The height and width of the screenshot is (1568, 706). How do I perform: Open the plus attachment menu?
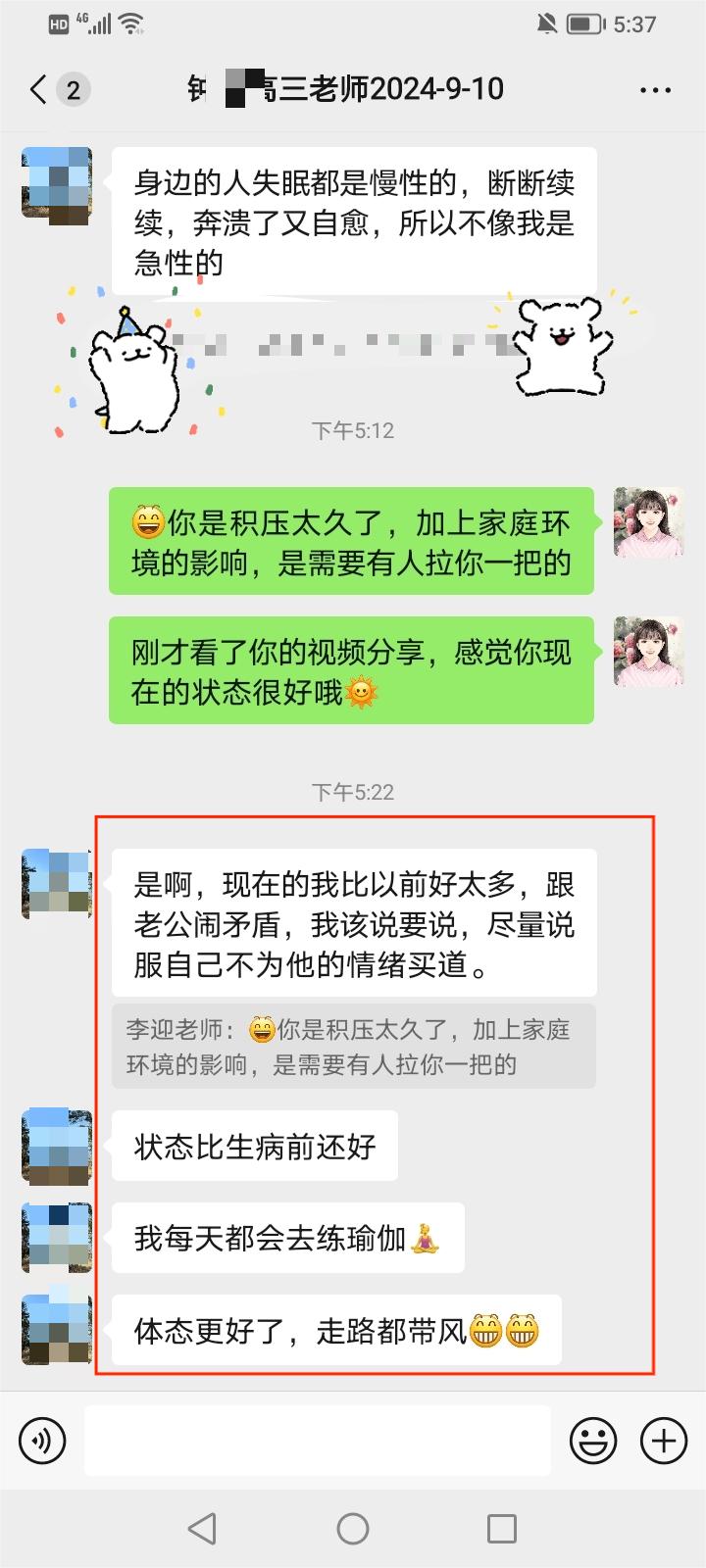(x=664, y=1441)
